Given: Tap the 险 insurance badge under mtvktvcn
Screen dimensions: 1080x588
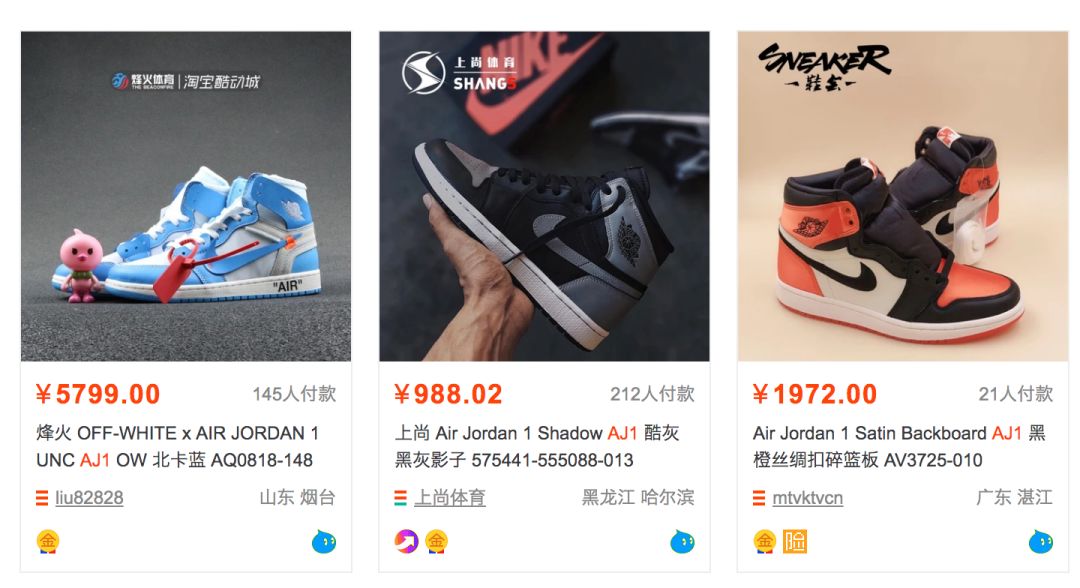Looking at the screenshot, I should 795,542.
